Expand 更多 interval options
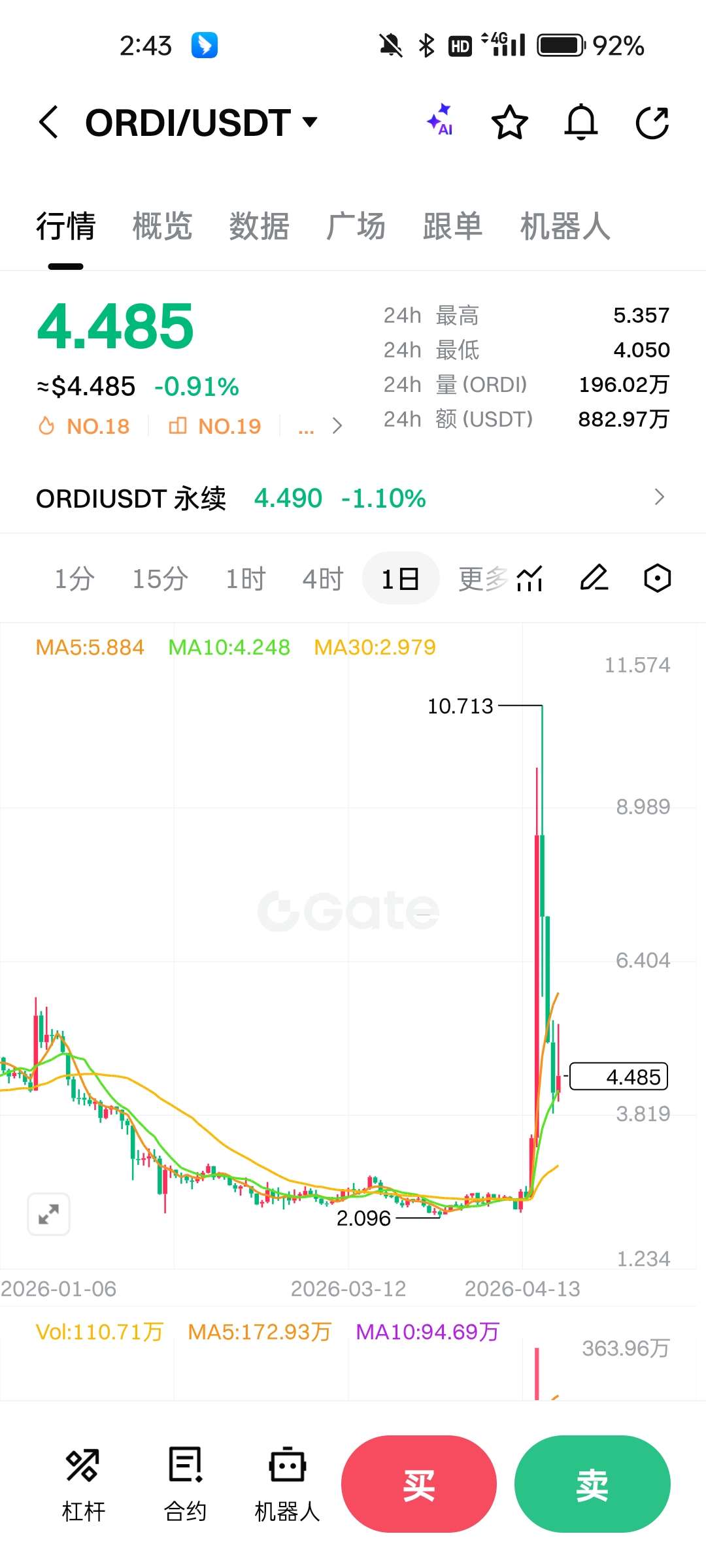The height and width of the screenshot is (1568, 706). 482,579
